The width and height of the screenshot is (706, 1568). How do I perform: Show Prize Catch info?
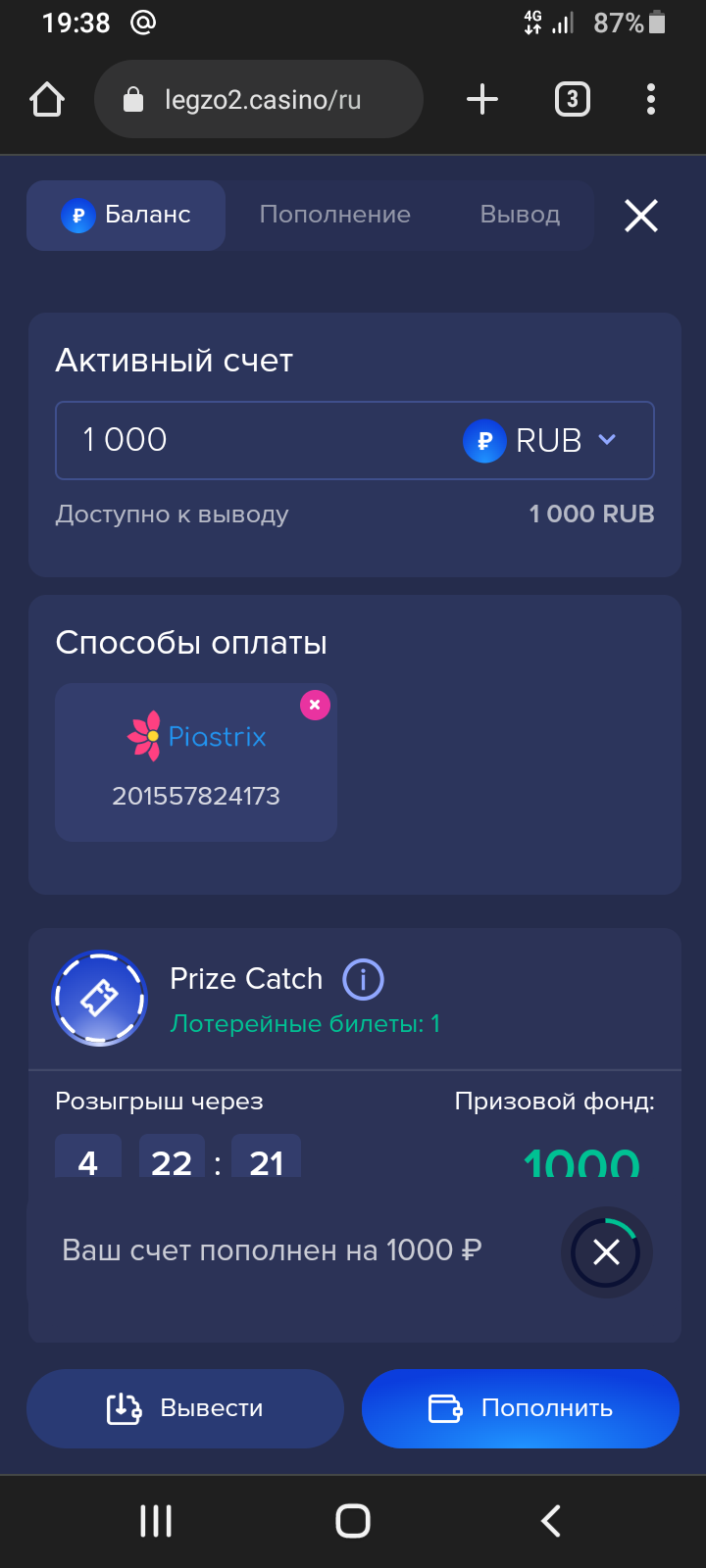coord(363,979)
